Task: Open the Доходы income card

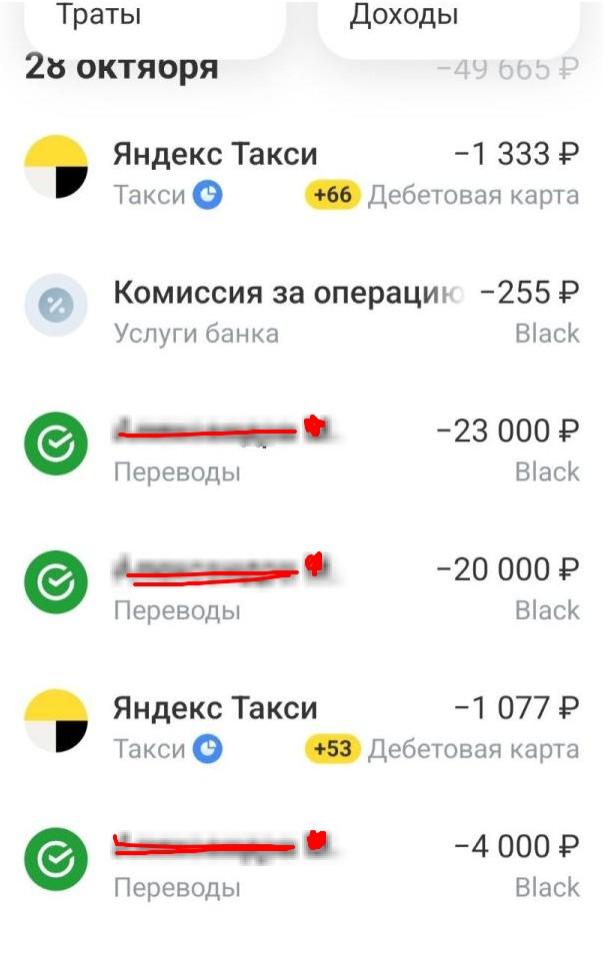Action: 448,22
